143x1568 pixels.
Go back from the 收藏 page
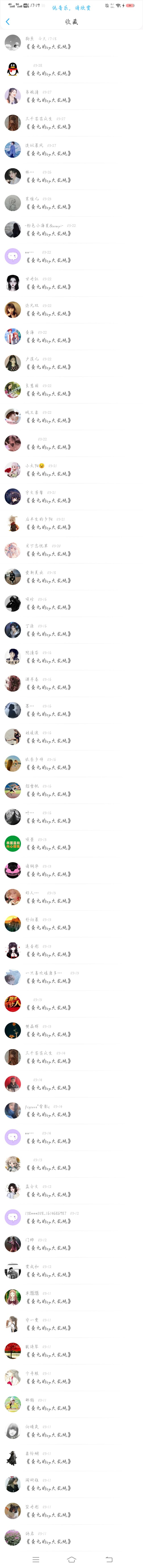(x=7, y=22)
